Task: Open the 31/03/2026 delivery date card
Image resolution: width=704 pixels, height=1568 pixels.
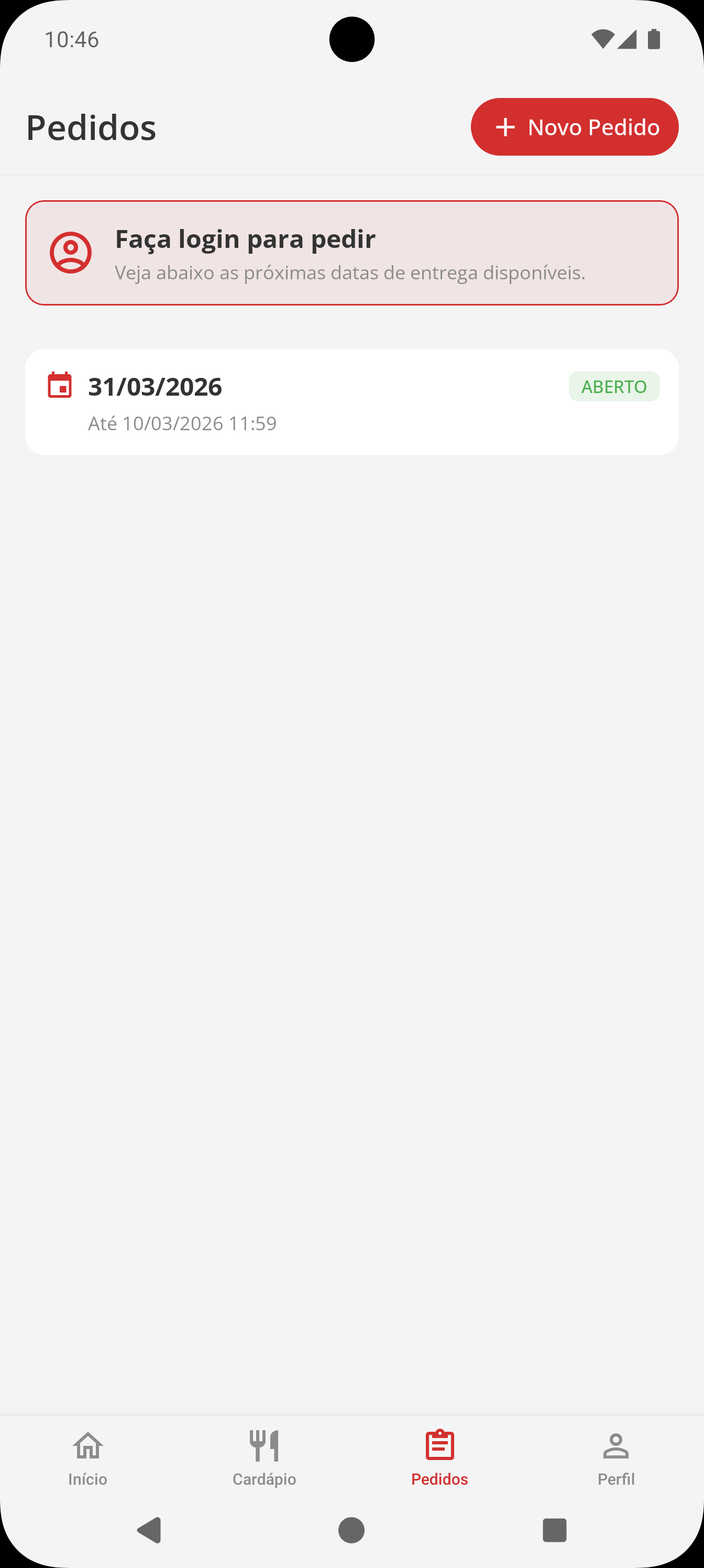Action: click(x=351, y=402)
